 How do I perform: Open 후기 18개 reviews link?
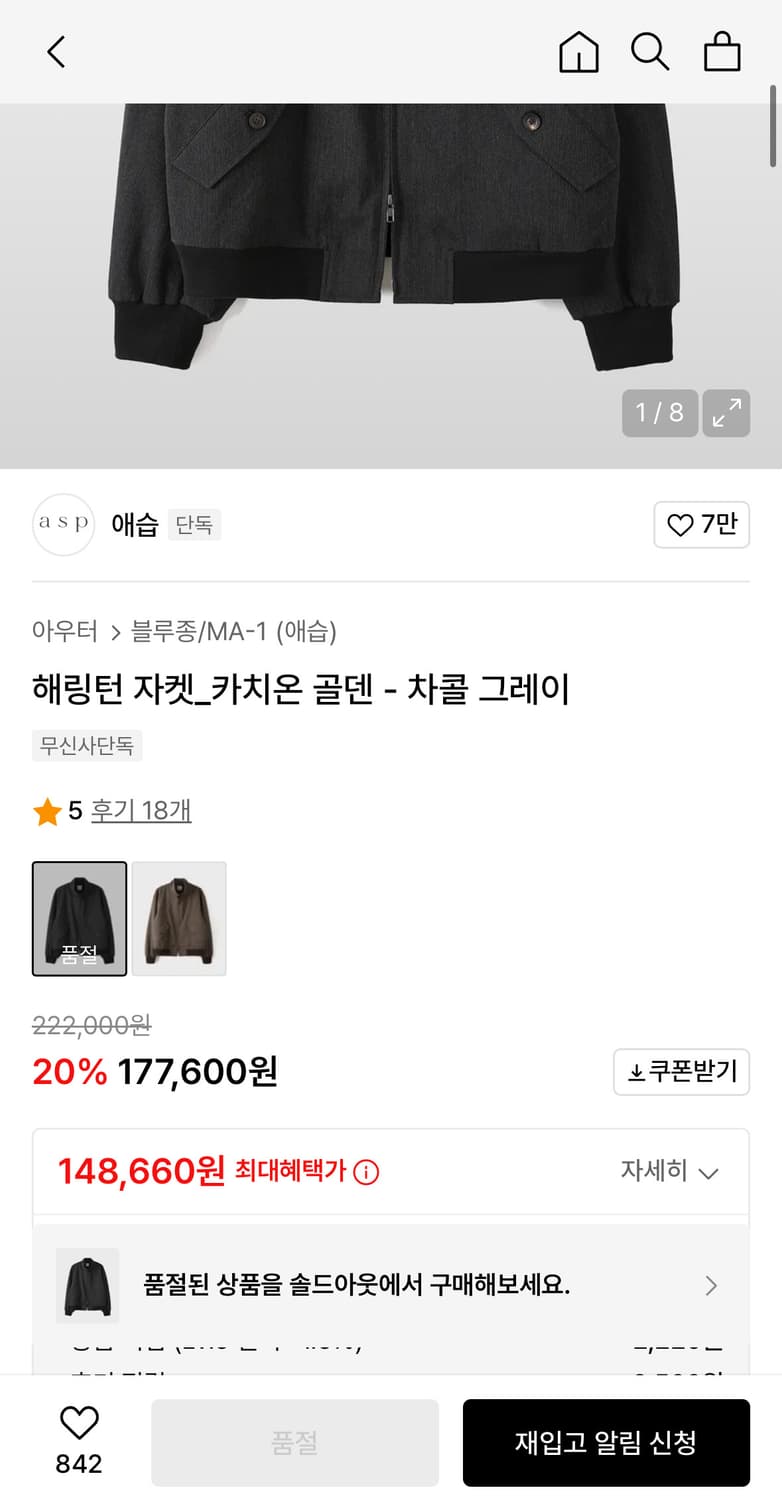pos(141,811)
